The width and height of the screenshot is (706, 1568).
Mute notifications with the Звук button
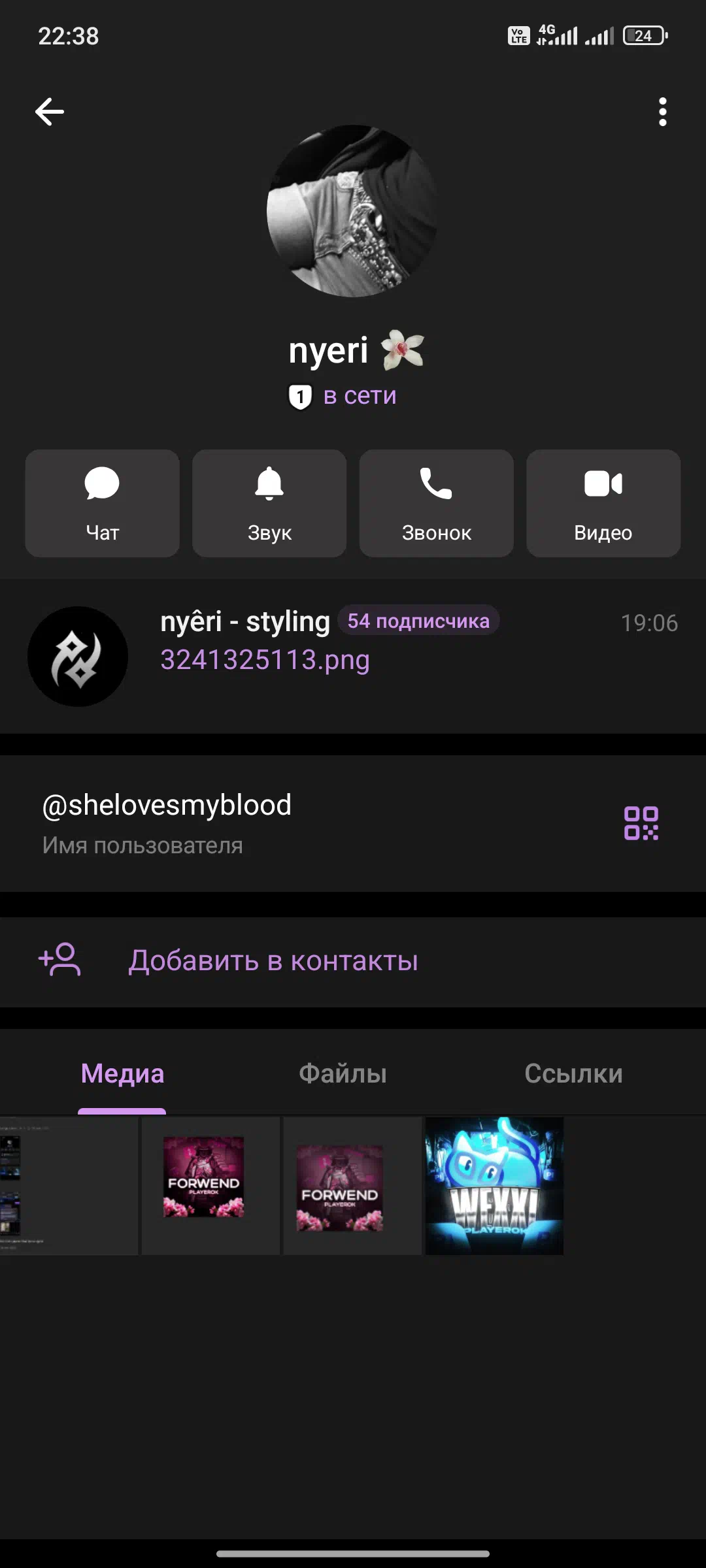tap(269, 503)
